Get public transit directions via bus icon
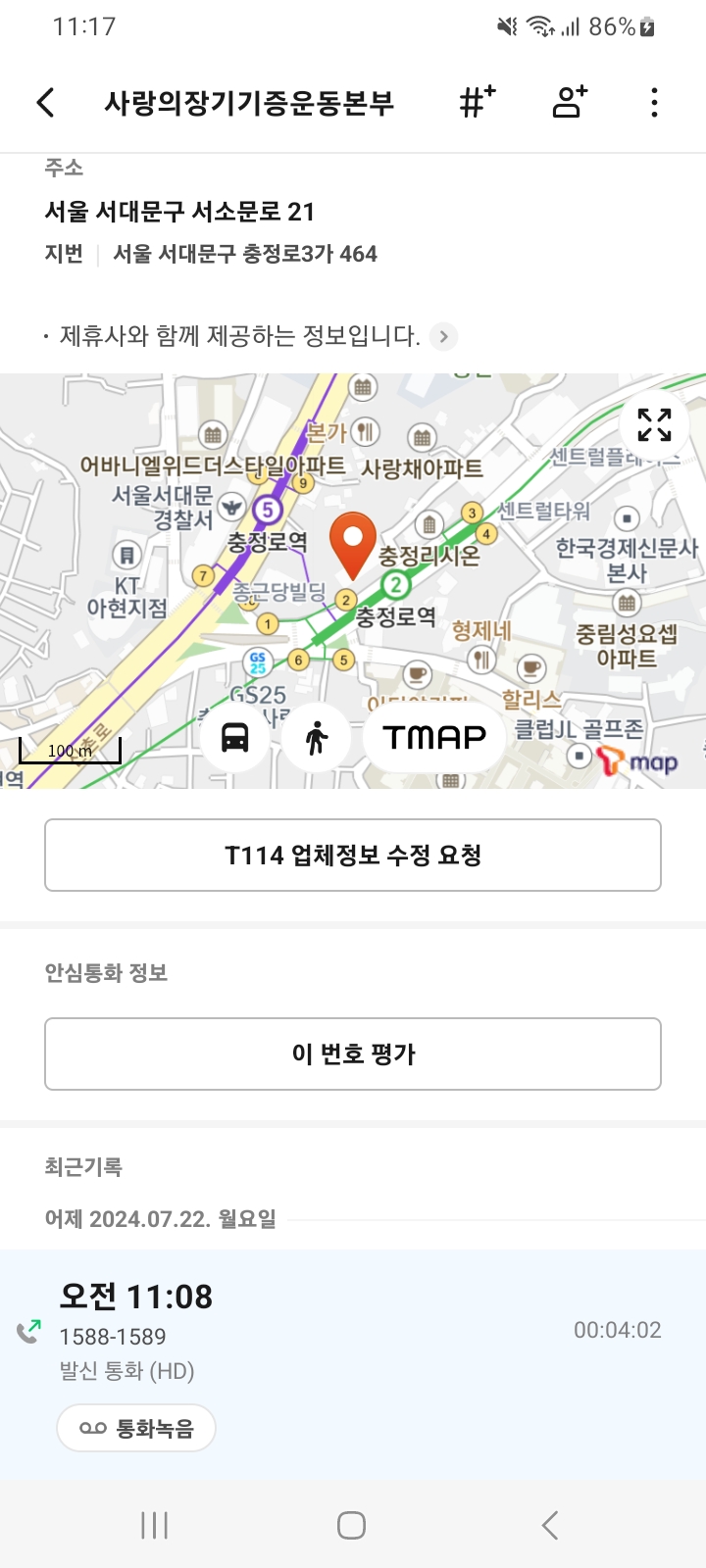The height and width of the screenshot is (1568, 706). 235,737
